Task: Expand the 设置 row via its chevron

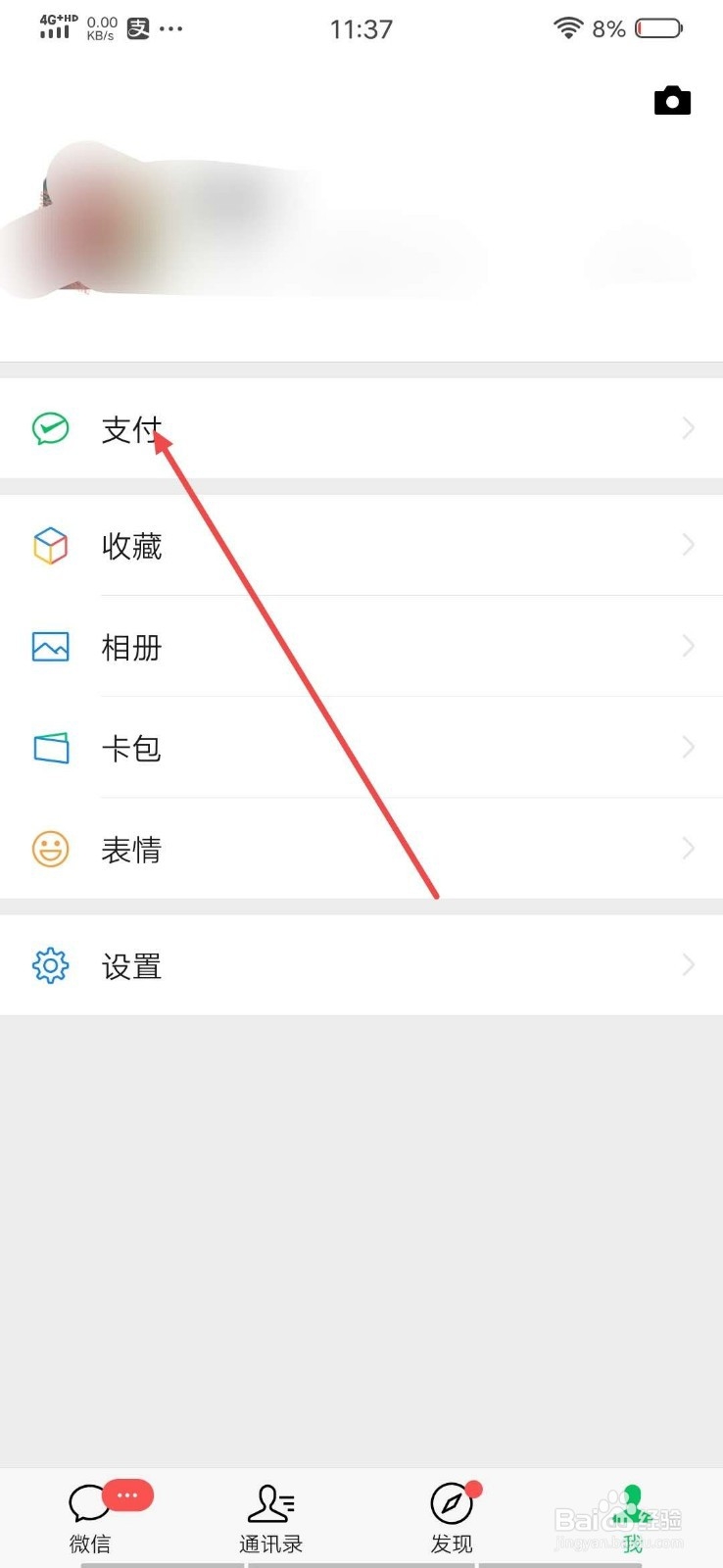Action: 689,965
